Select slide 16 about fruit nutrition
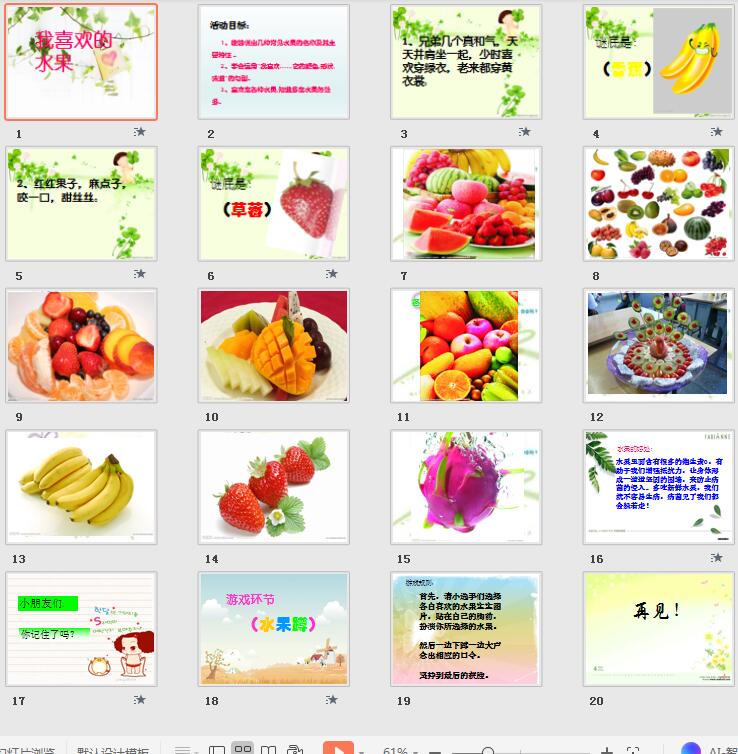Viewport: 738px width, 754px height. [659, 487]
